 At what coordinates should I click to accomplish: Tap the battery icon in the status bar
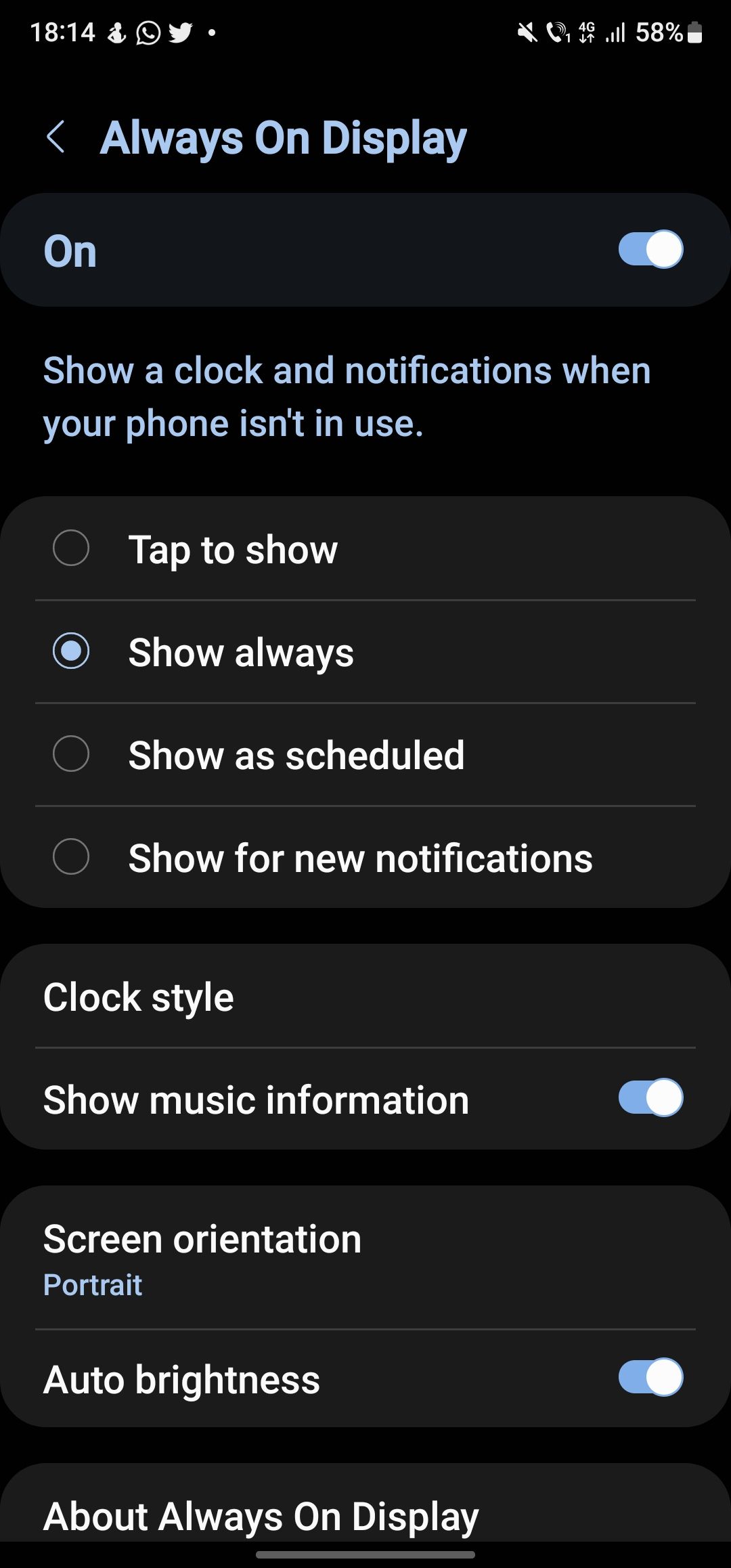click(694, 32)
